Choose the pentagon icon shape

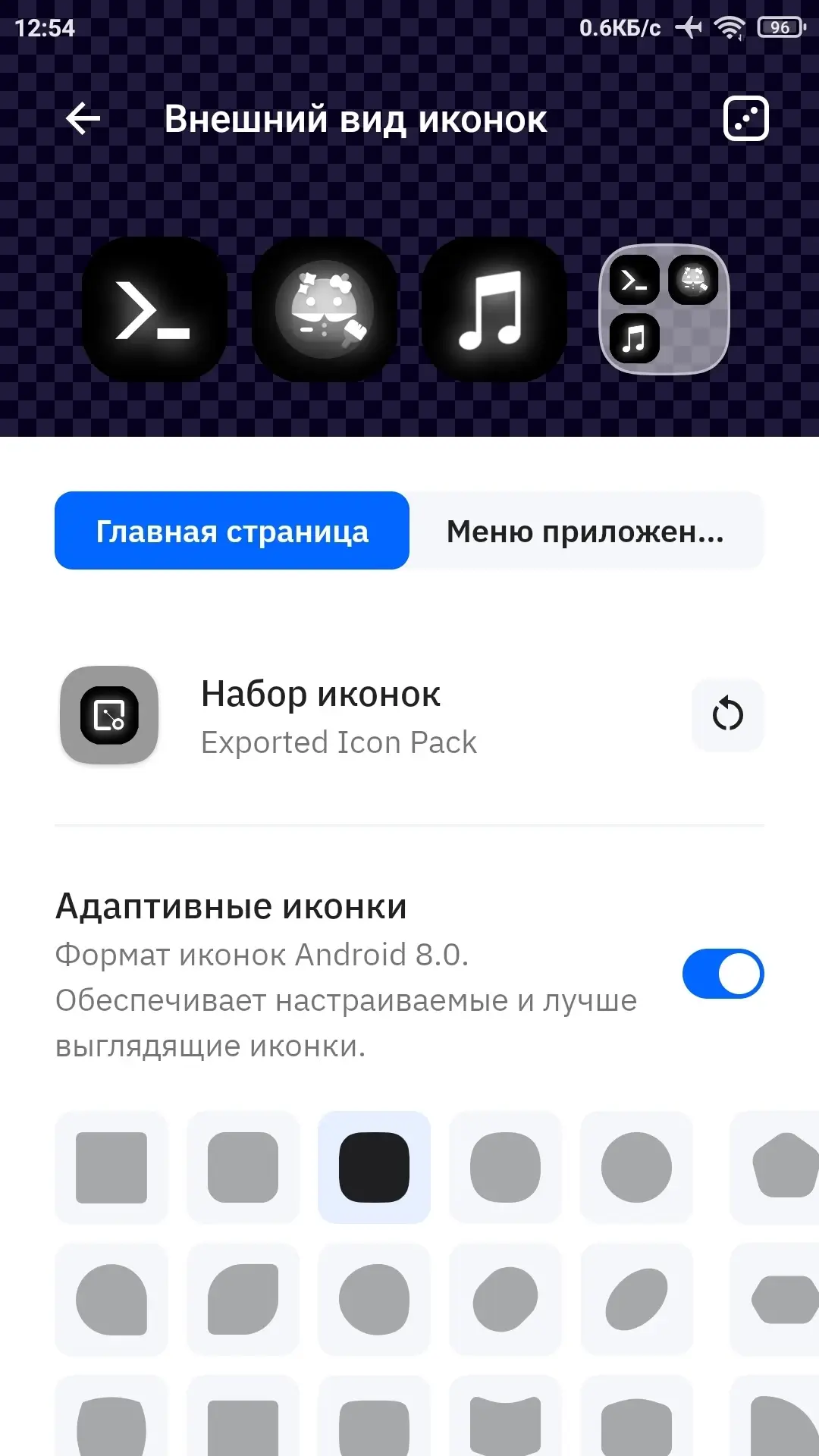coord(781,1168)
